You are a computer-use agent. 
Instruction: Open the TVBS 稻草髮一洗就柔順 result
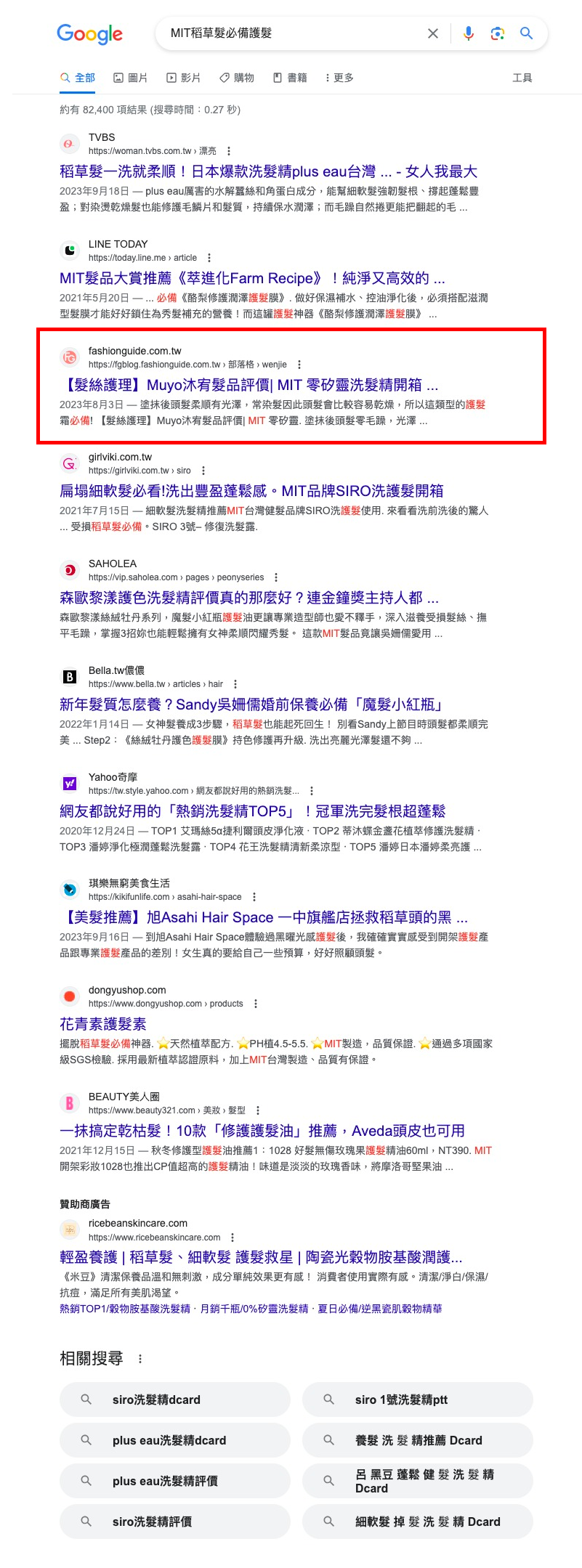[268, 172]
